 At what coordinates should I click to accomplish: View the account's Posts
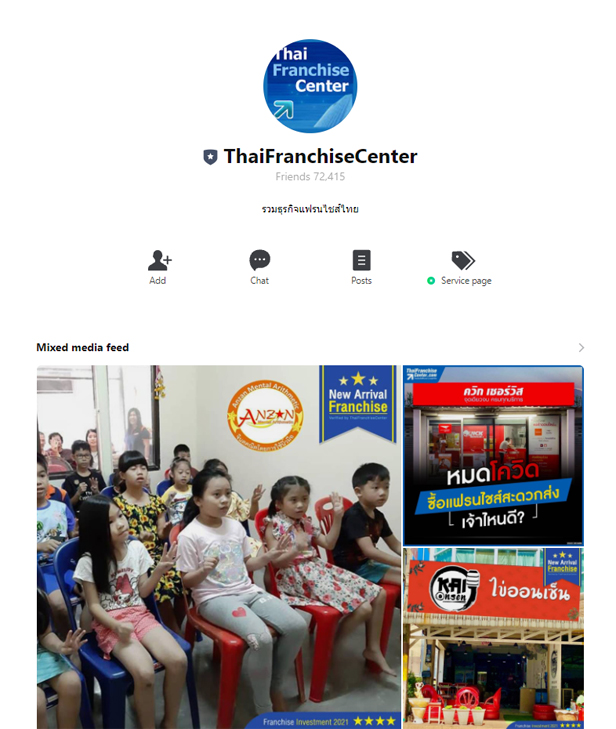(x=361, y=267)
